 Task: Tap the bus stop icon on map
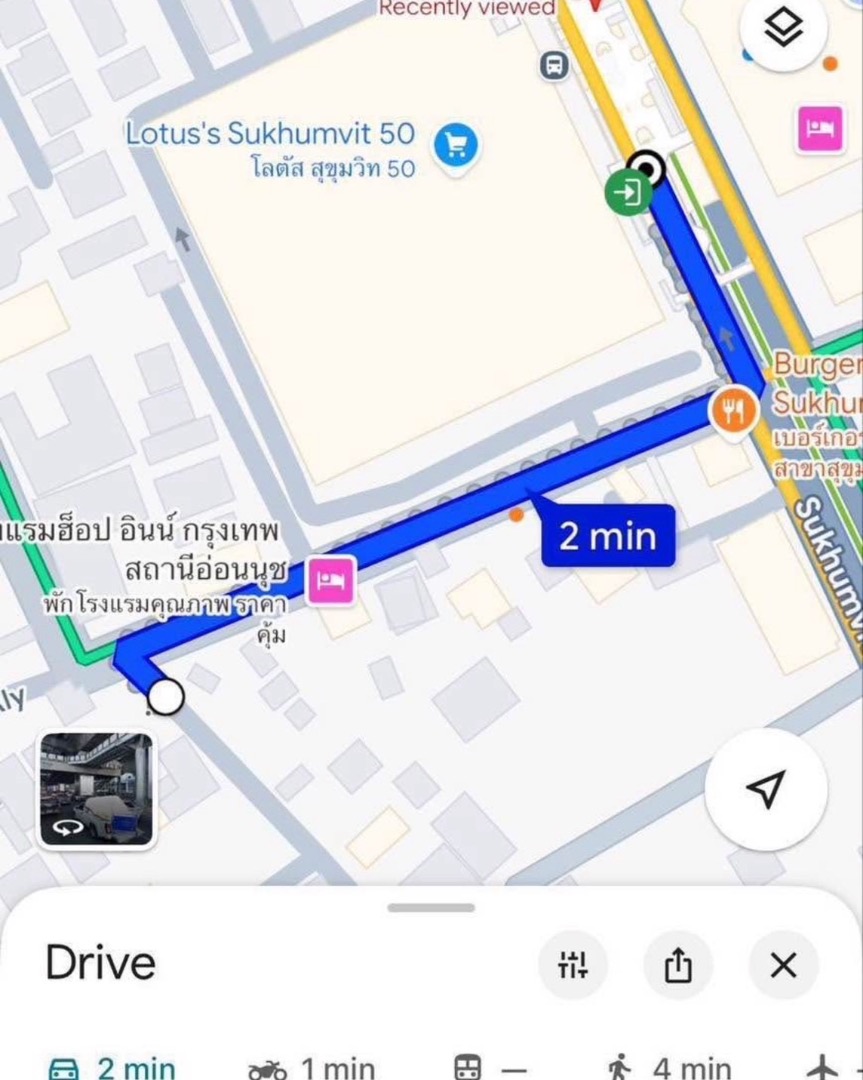[553, 66]
